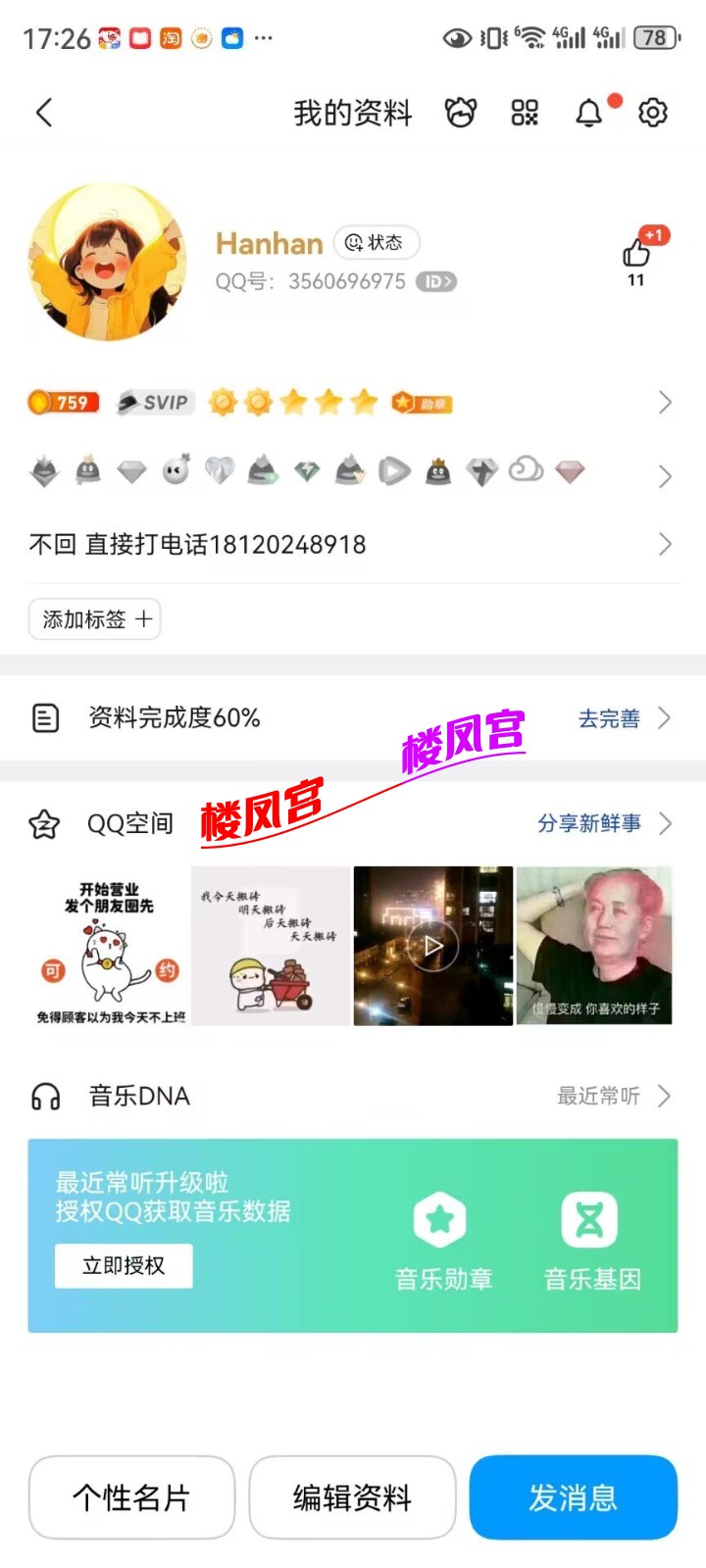Open the QR code icon
This screenshot has width=706, height=1568.
coord(525,113)
